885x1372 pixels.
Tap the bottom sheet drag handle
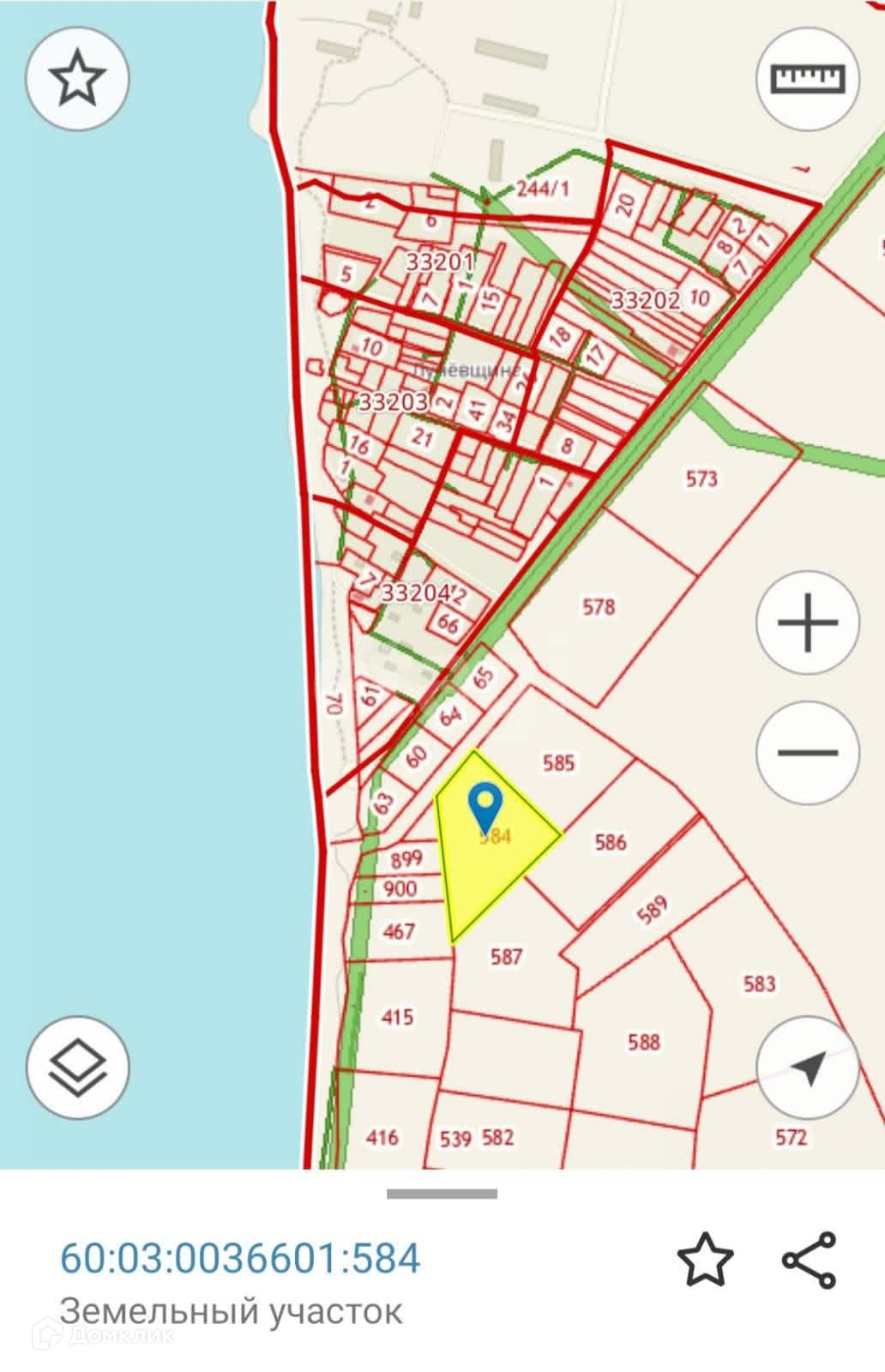[x=442, y=1194]
